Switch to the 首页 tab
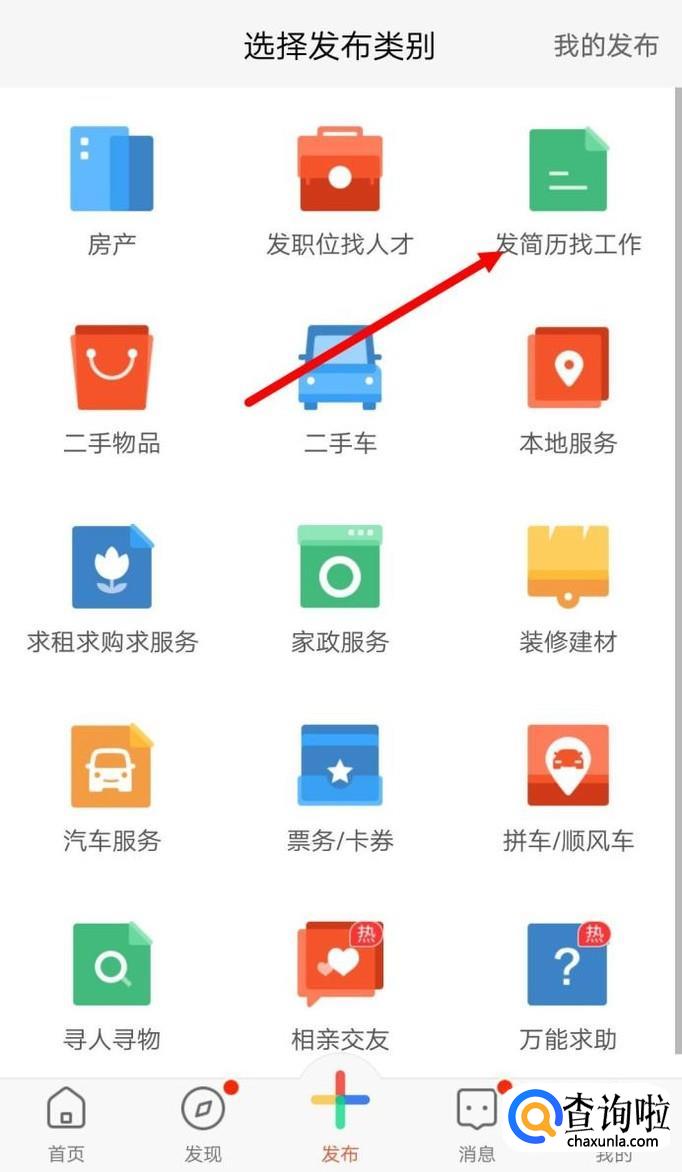The height and width of the screenshot is (1172, 682). pyautogui.click(x=66, y=1125)
